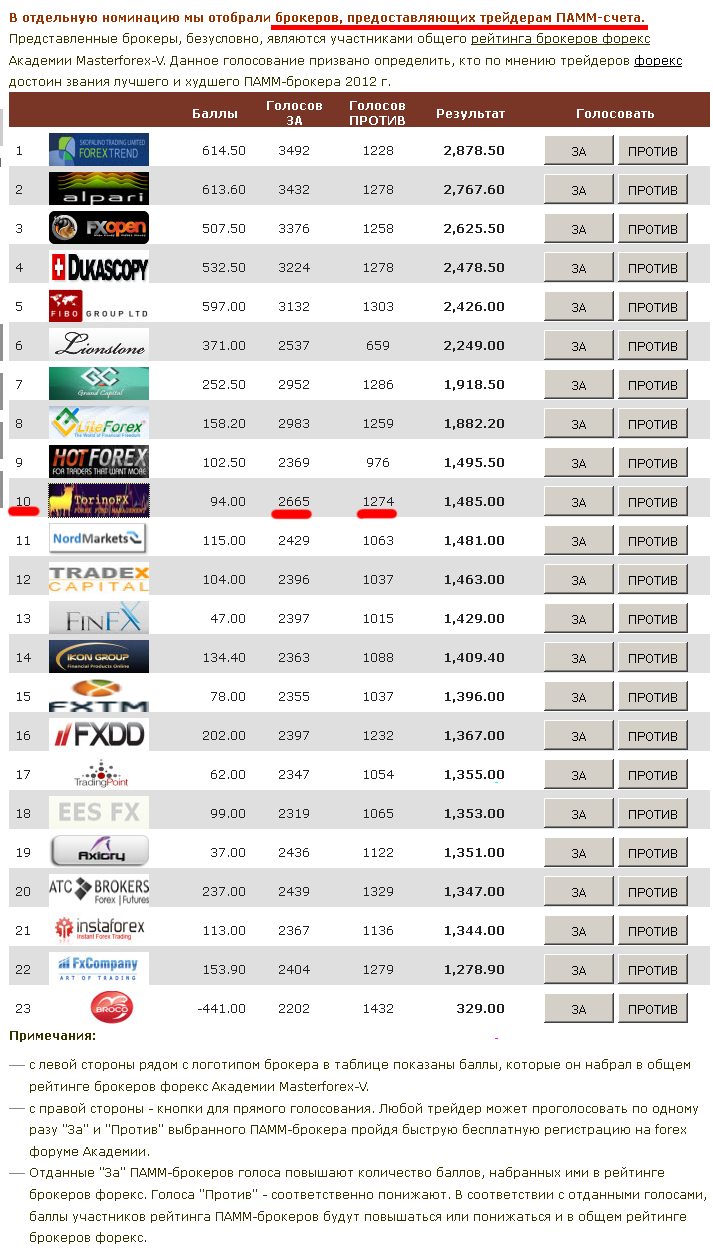Viewport: 713px width, 1256px height.
Task: Vote ПРОТИВ for Tradex Capital
Action: point(653,580)
